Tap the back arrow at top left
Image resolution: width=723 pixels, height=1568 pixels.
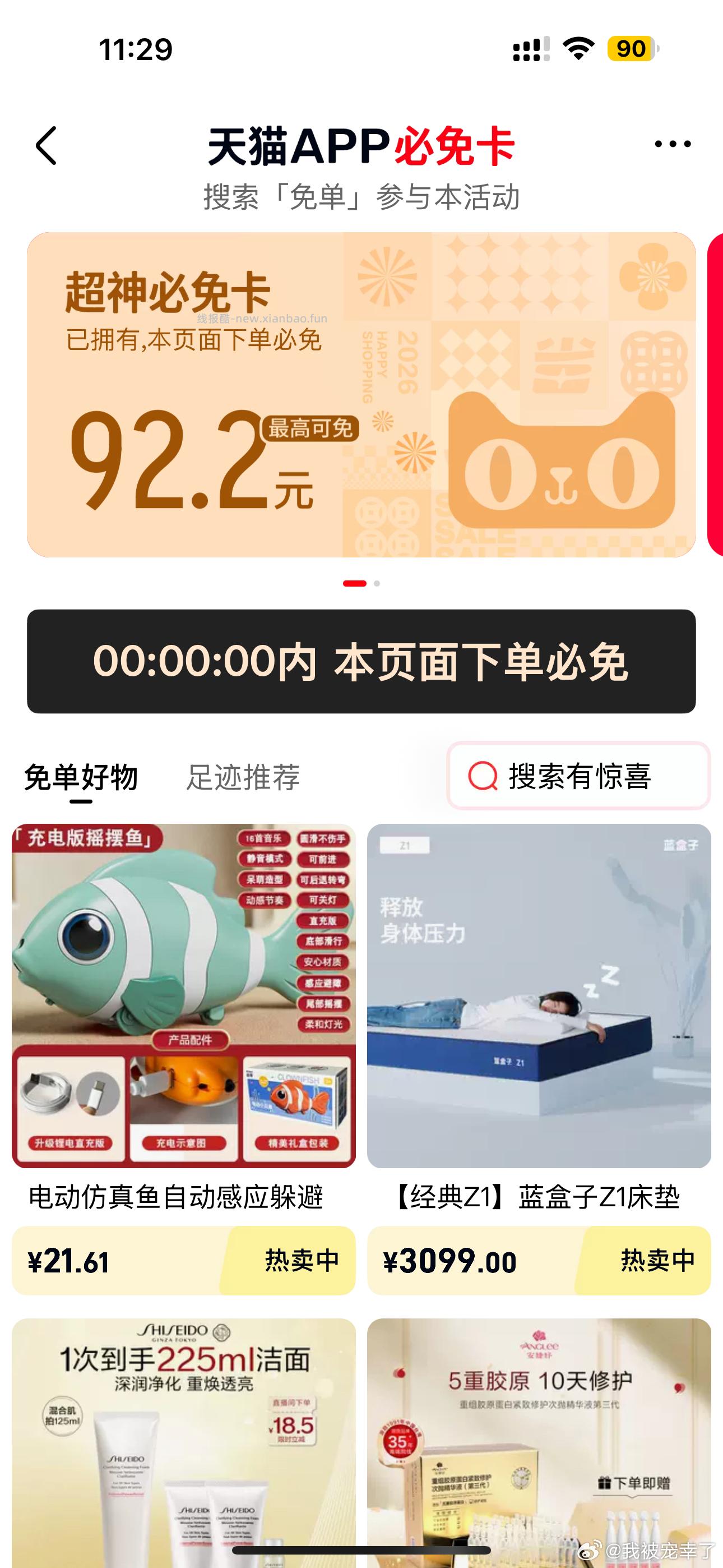(48, 145)
